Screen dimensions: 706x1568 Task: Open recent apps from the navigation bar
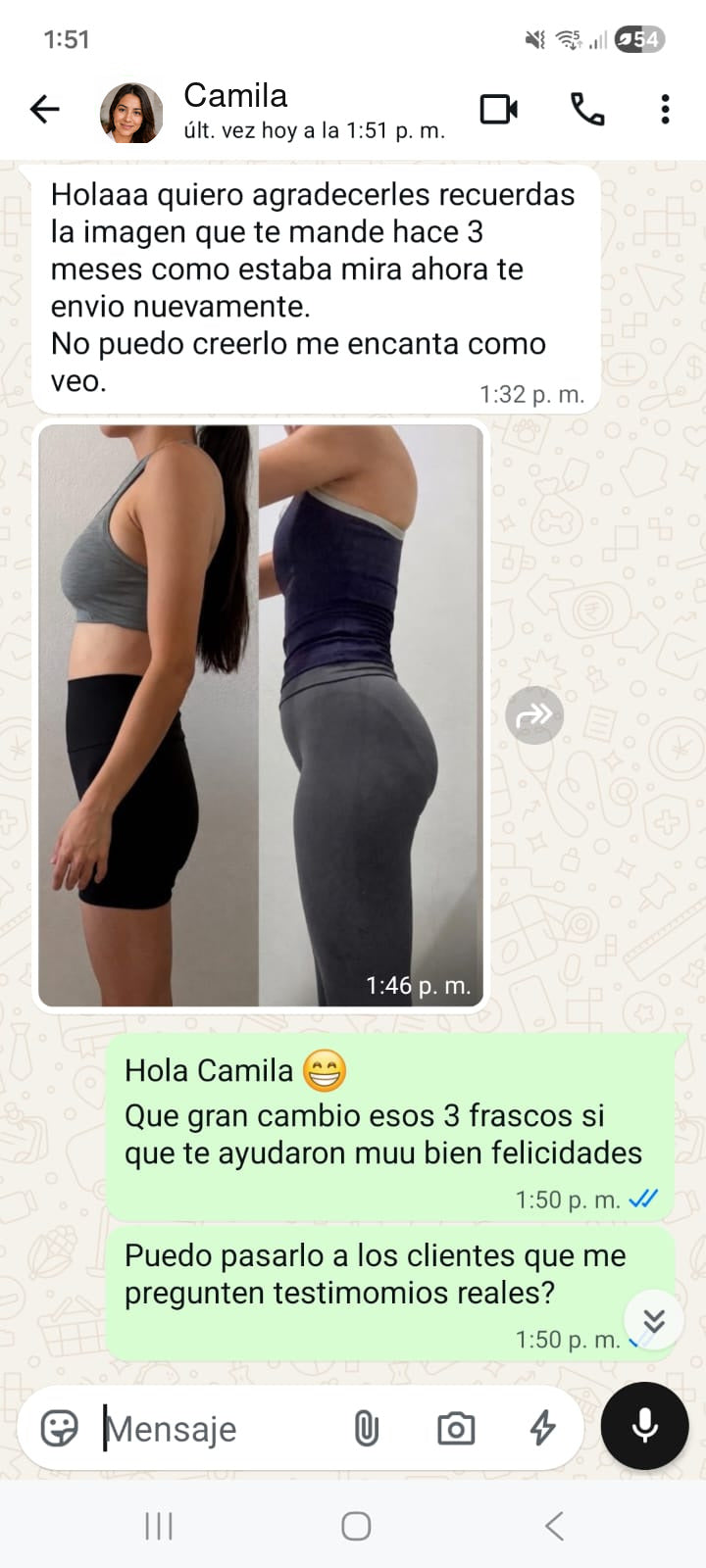point(159,1526)
